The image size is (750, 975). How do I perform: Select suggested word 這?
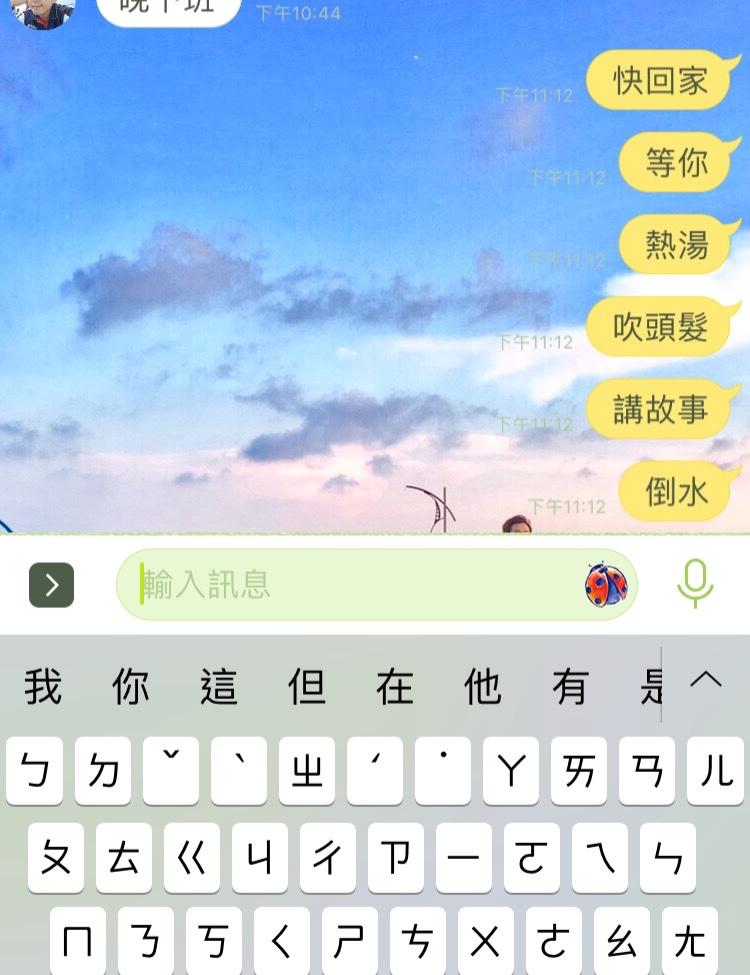pos(219,687)
